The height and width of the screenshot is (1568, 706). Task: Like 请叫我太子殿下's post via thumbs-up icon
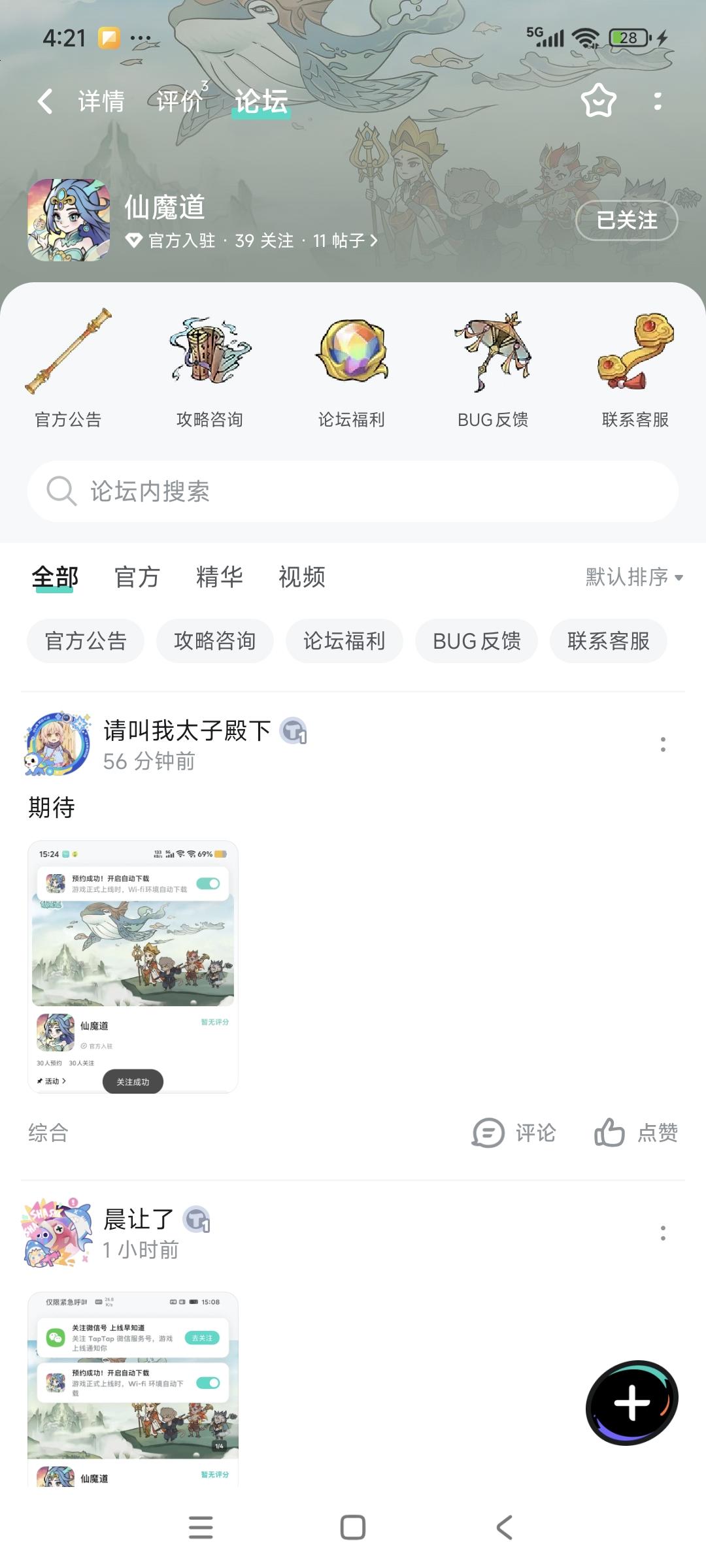[611, 1134]
